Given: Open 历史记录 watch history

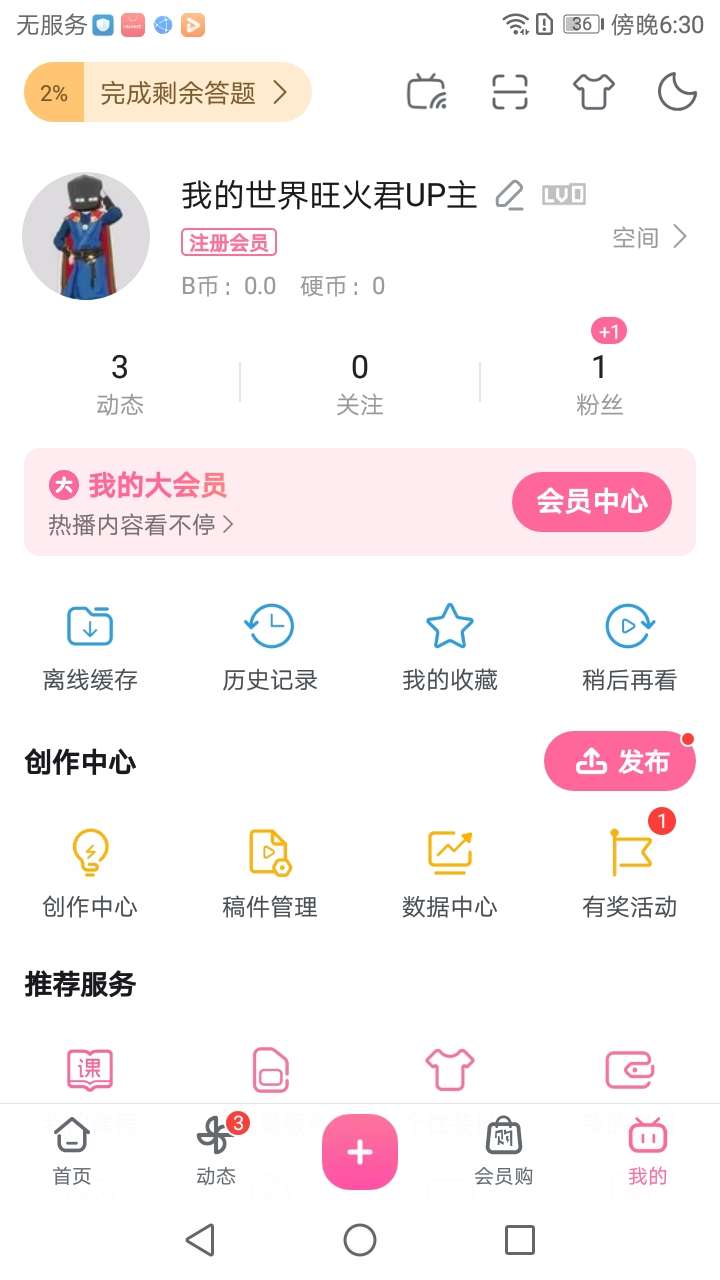Looking at the screenshot, I should [270, 650].
